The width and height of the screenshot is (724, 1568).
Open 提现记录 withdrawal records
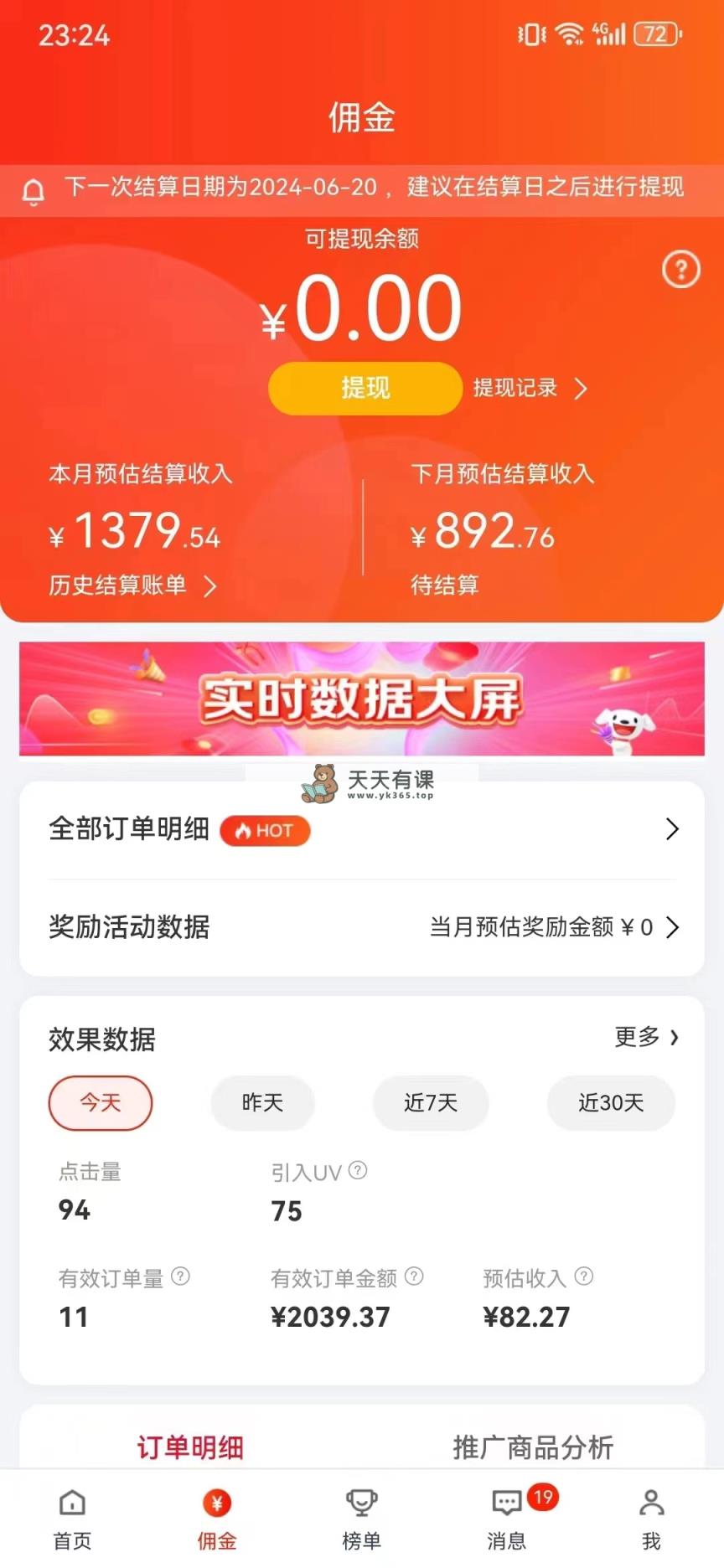[529, 388]
